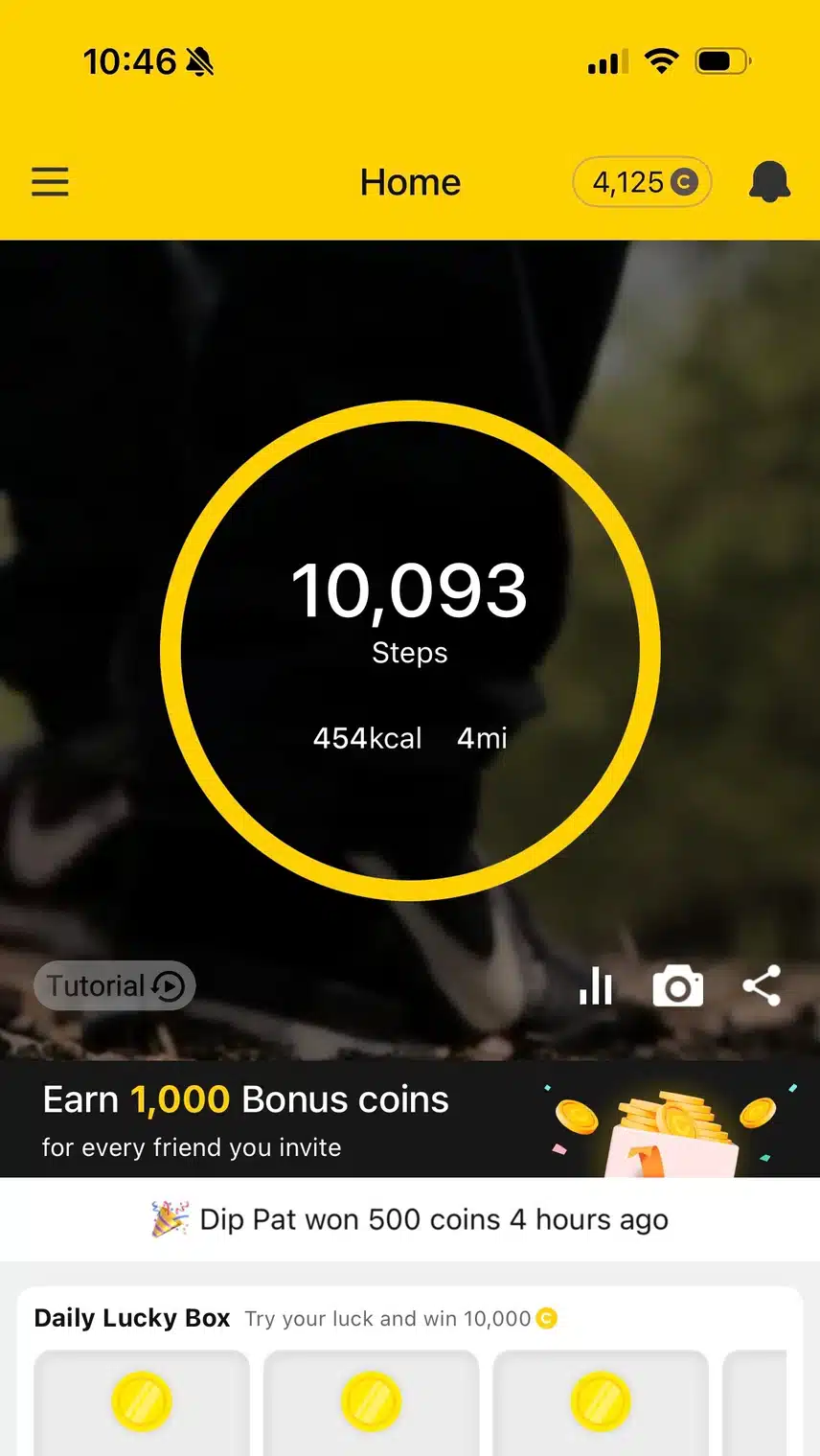
Task: Open the hamburger menu
Action: coord(50,182)
